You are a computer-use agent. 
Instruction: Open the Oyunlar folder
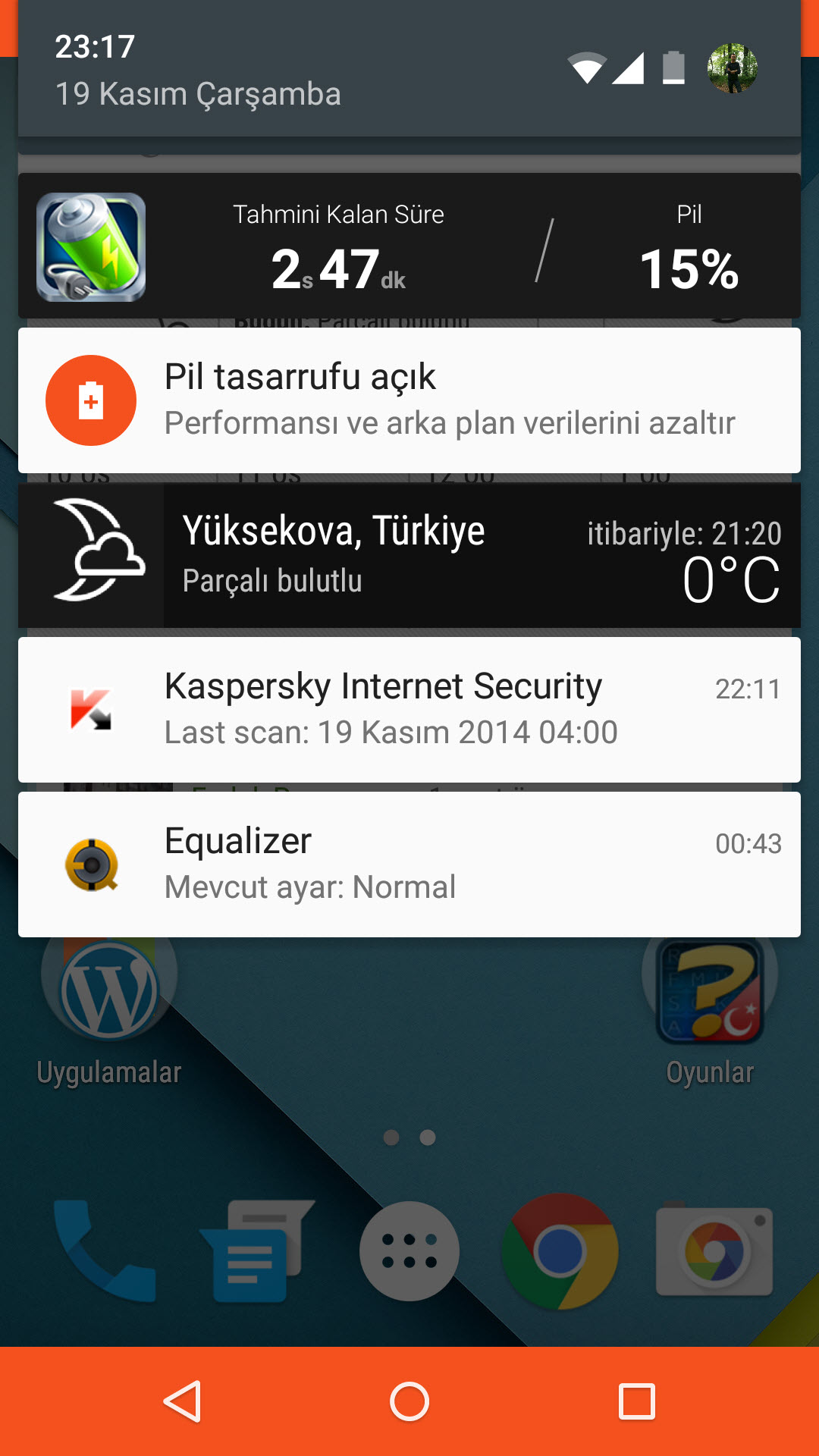710,993
